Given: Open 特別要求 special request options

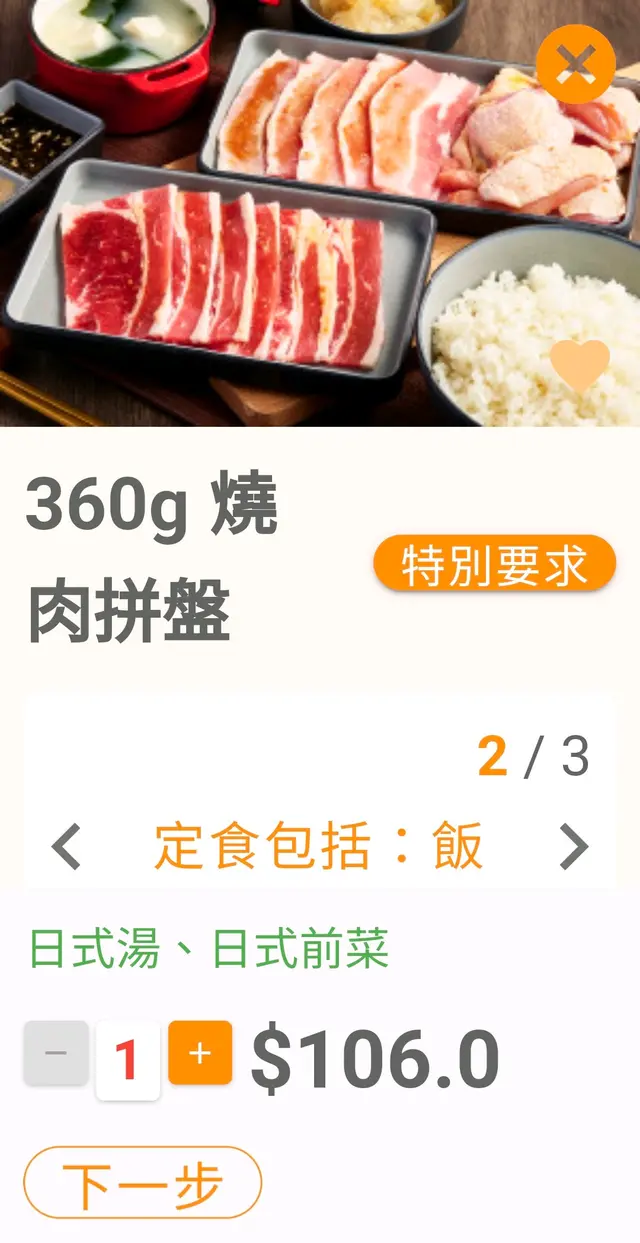Looking at the screenshot, I should [494, 564].
